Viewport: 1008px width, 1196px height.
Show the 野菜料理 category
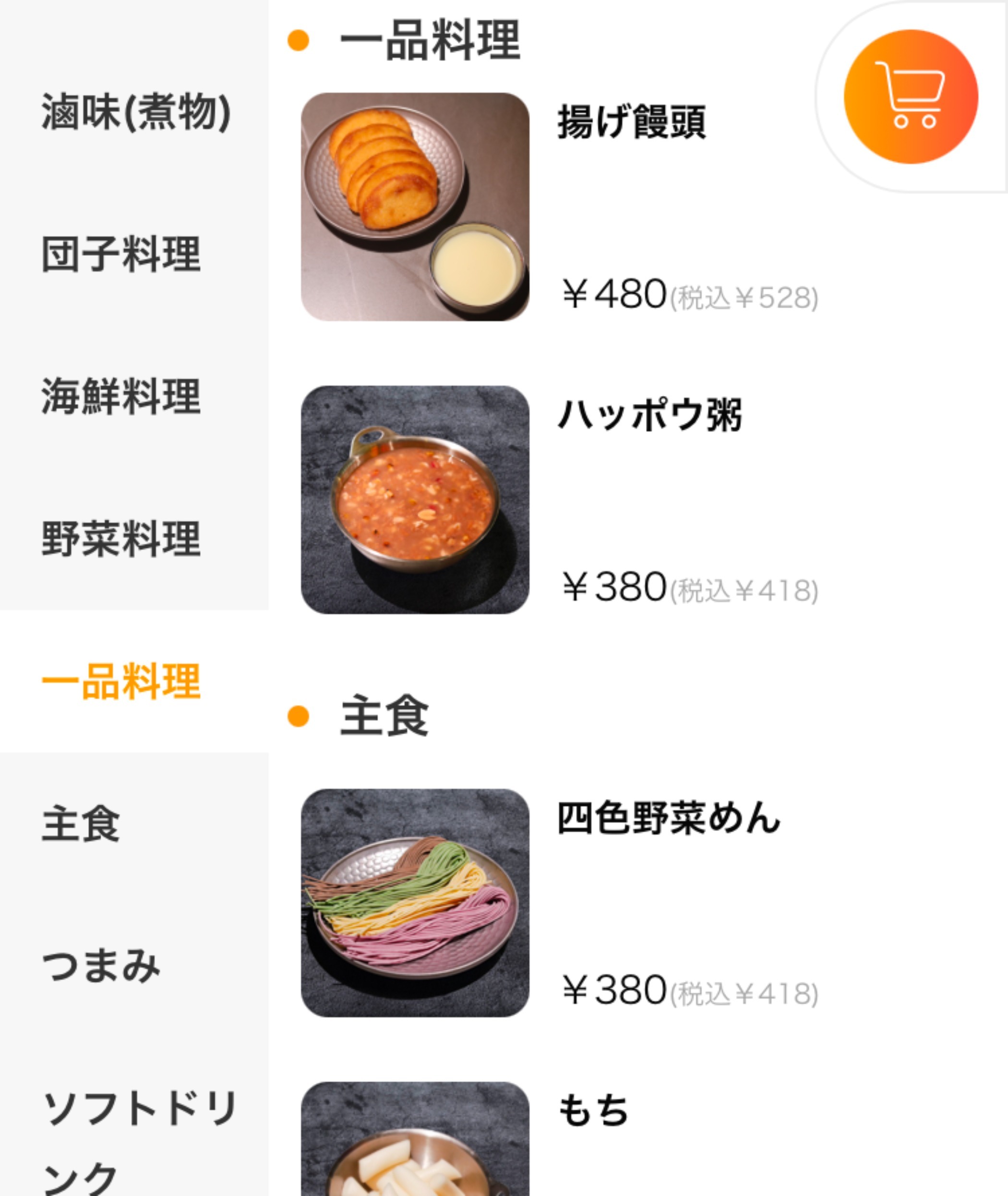[121, 538]
